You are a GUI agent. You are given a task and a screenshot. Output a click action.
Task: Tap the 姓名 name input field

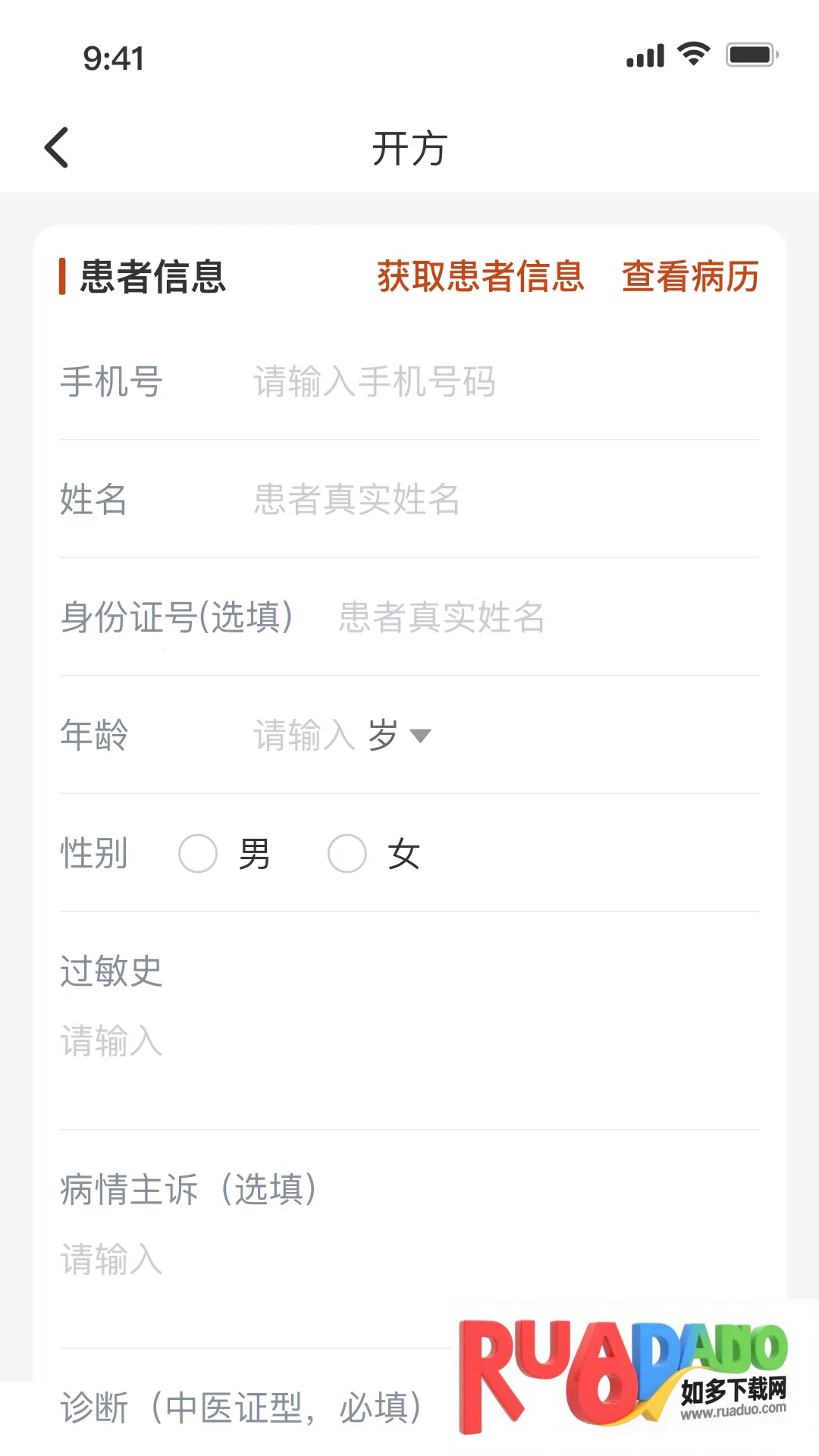point(455,500)
